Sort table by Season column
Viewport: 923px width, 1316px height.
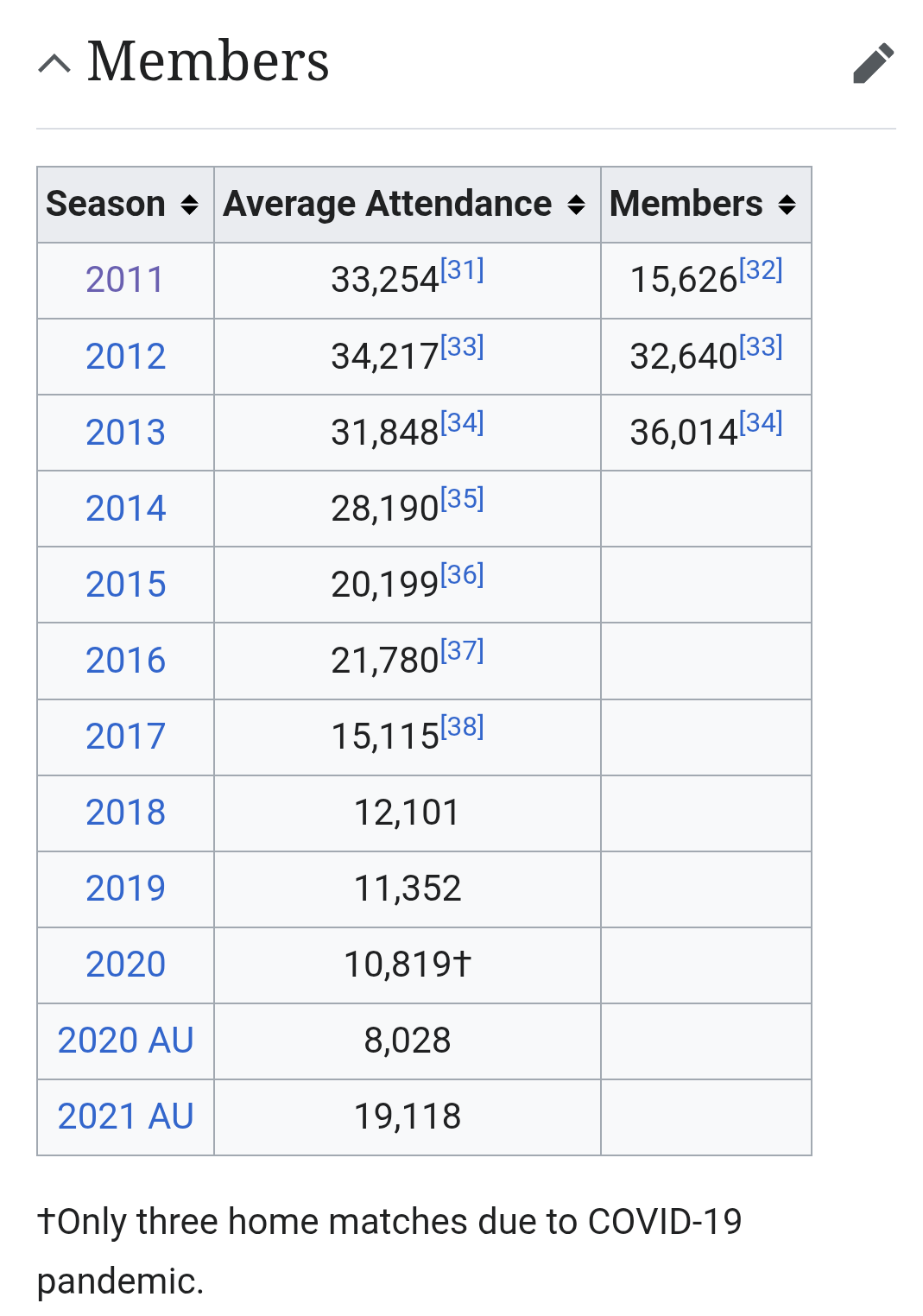(189, 205)
